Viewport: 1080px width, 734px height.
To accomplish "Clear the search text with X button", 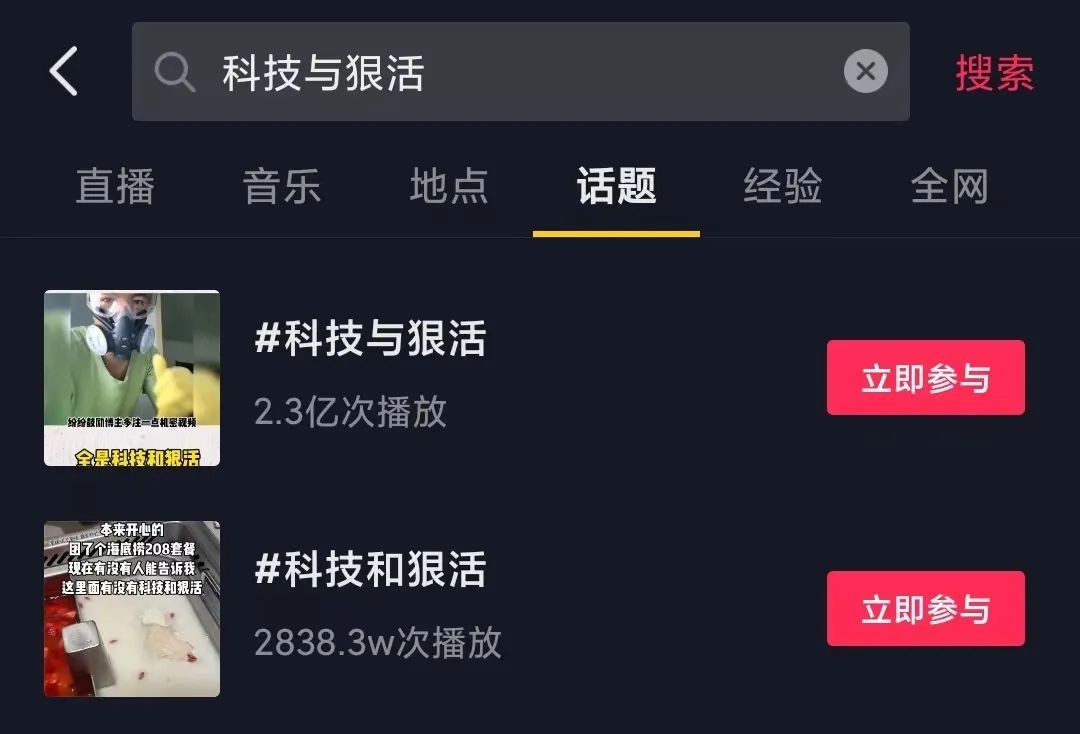I will (865, 72).
